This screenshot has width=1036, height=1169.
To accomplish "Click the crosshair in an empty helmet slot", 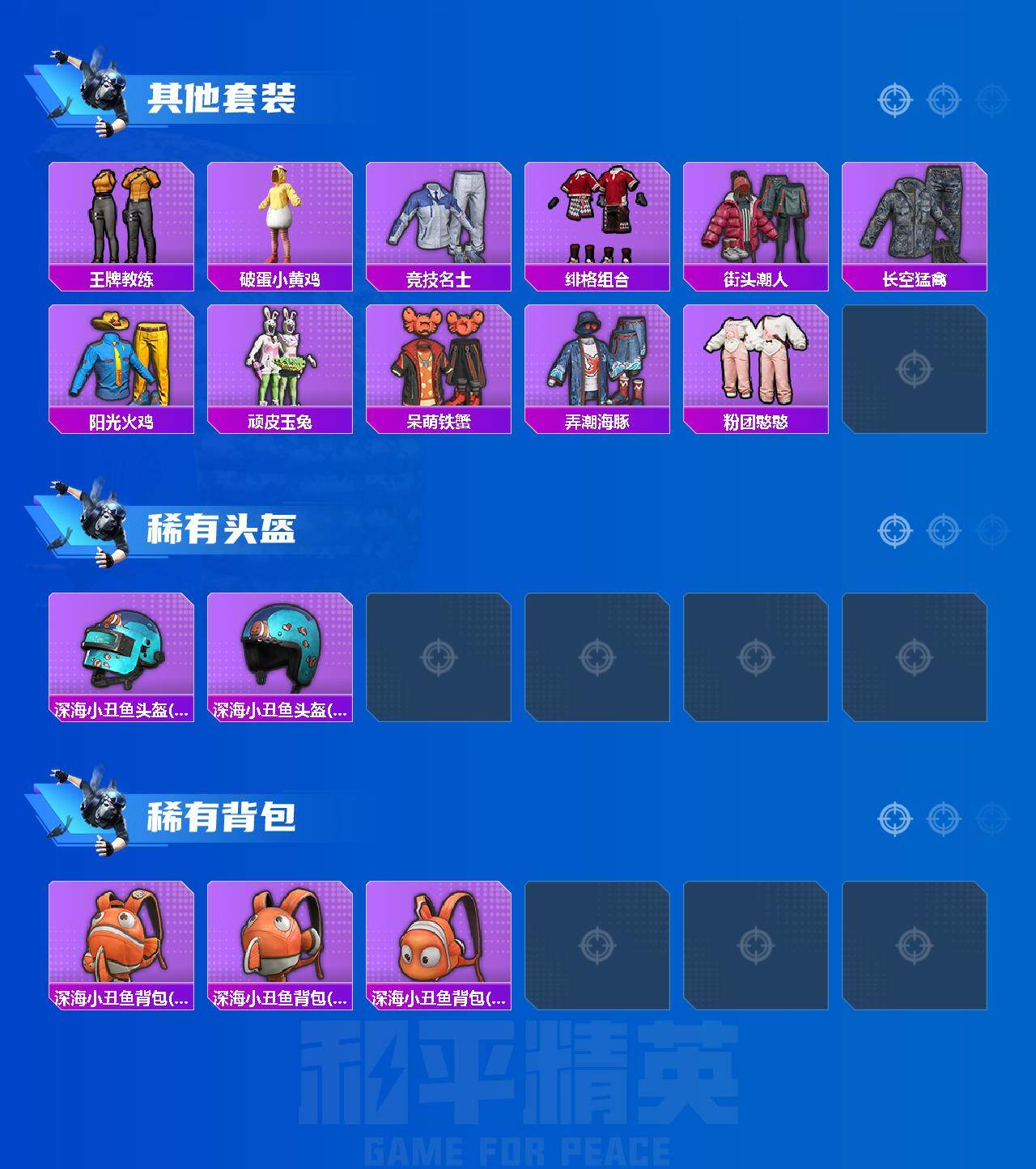I will point(438,657).
